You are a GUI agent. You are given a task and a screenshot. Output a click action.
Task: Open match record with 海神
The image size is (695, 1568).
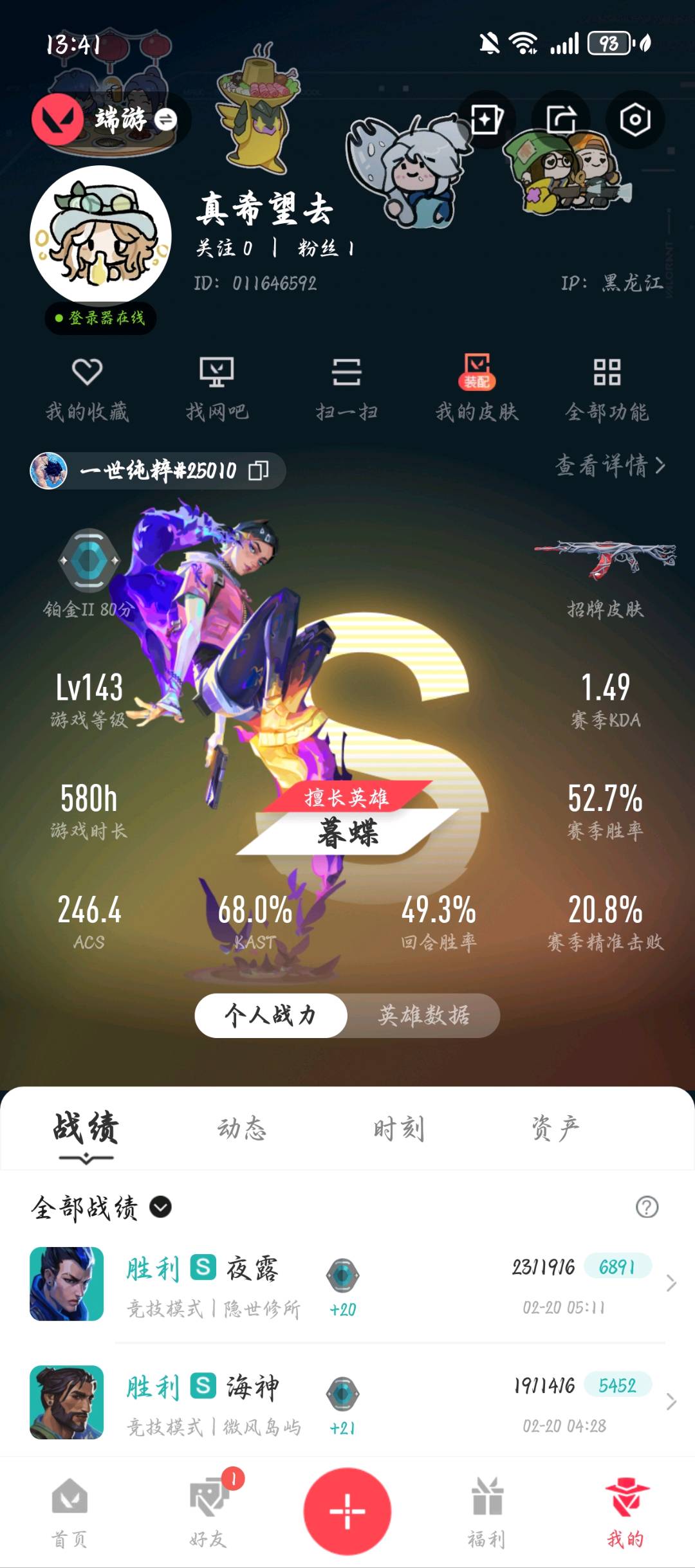(347, 1402)
